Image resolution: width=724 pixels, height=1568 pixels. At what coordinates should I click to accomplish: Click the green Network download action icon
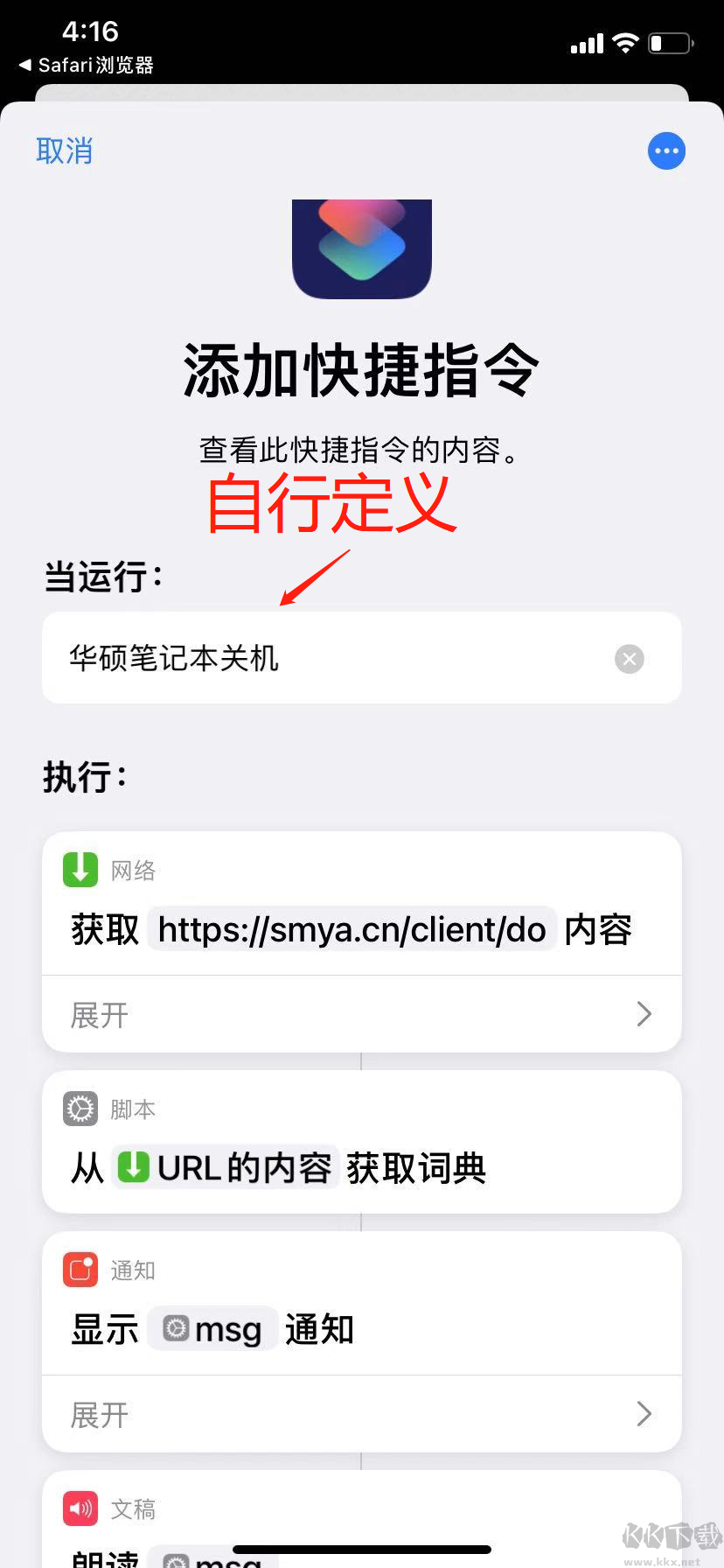80,869
